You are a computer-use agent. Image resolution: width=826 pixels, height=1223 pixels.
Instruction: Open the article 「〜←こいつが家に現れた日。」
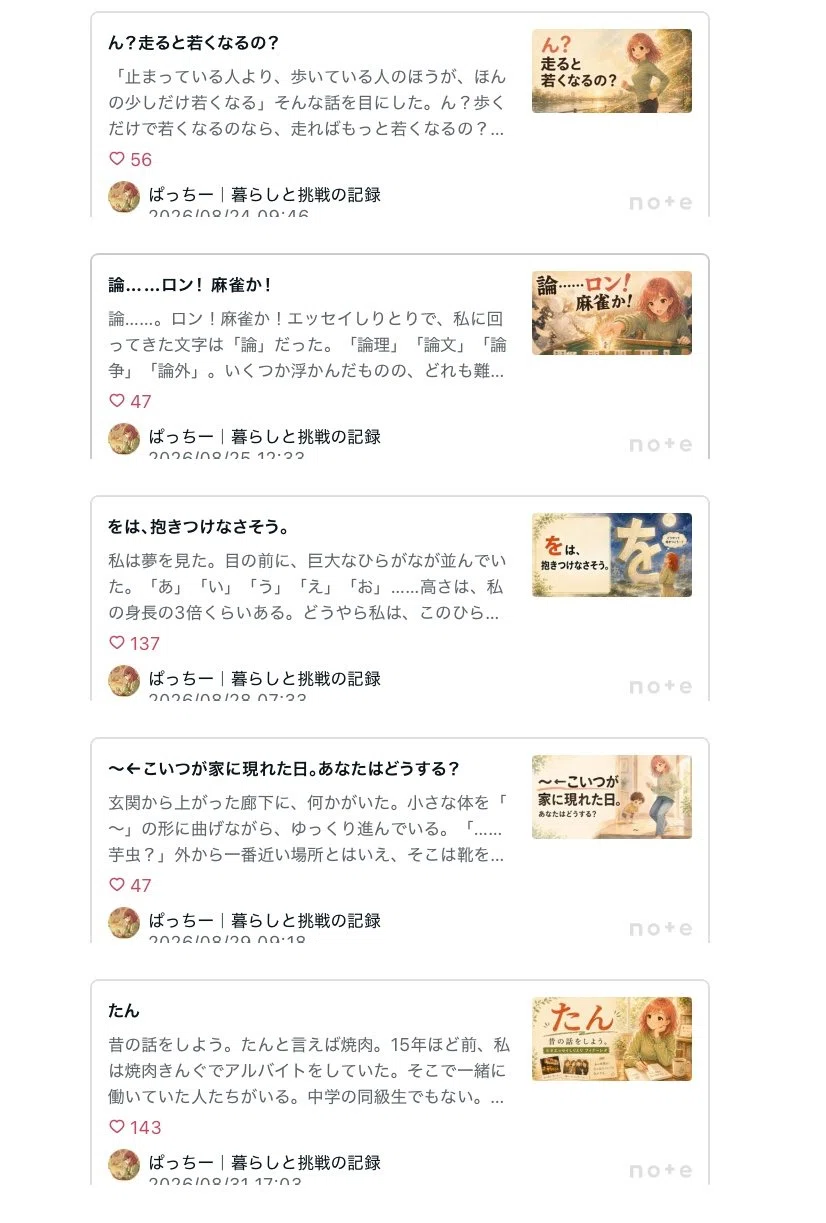(284, 769)
